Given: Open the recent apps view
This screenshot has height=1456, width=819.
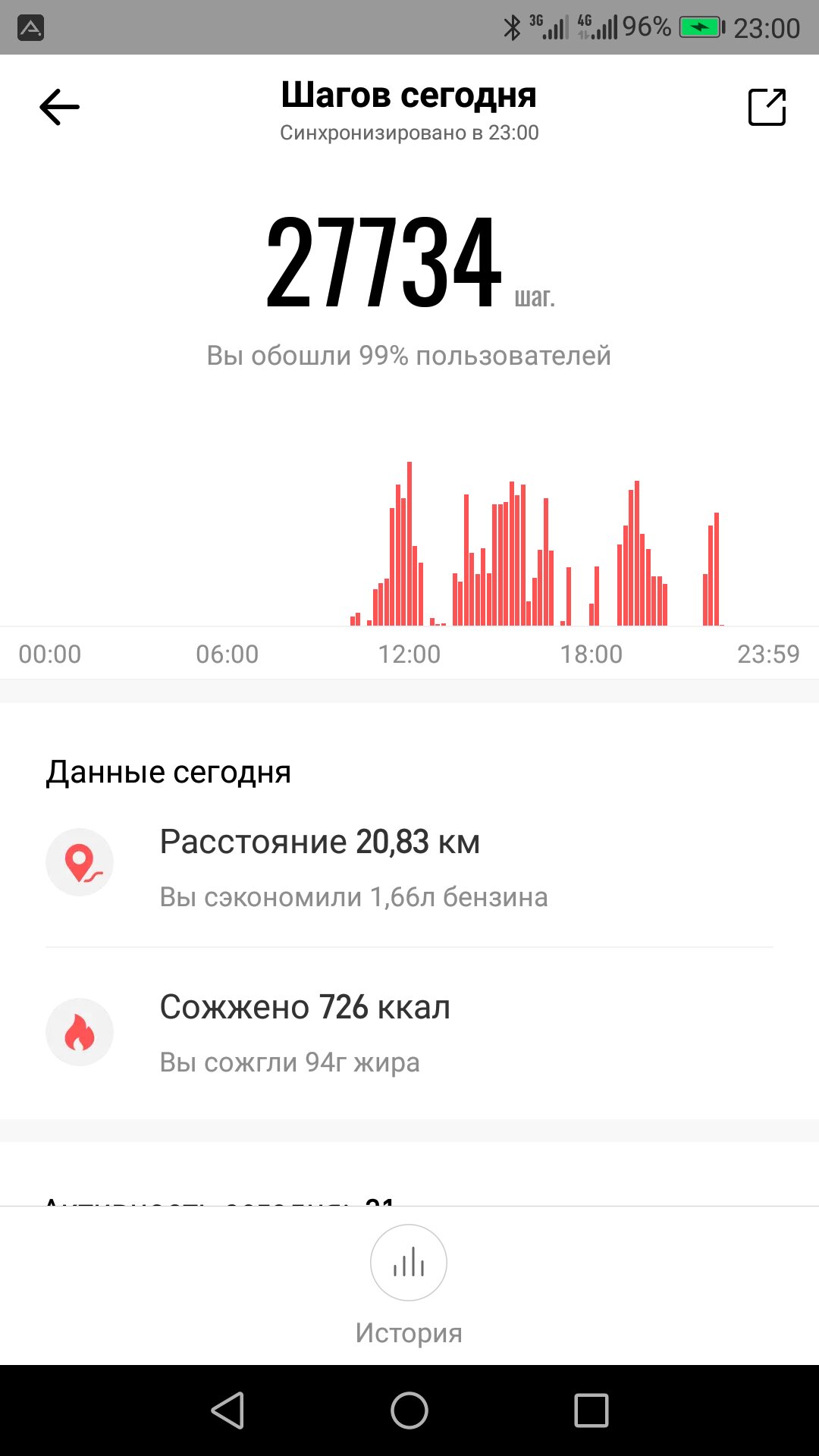Looking at the screenshot, I should (591, 1410).
